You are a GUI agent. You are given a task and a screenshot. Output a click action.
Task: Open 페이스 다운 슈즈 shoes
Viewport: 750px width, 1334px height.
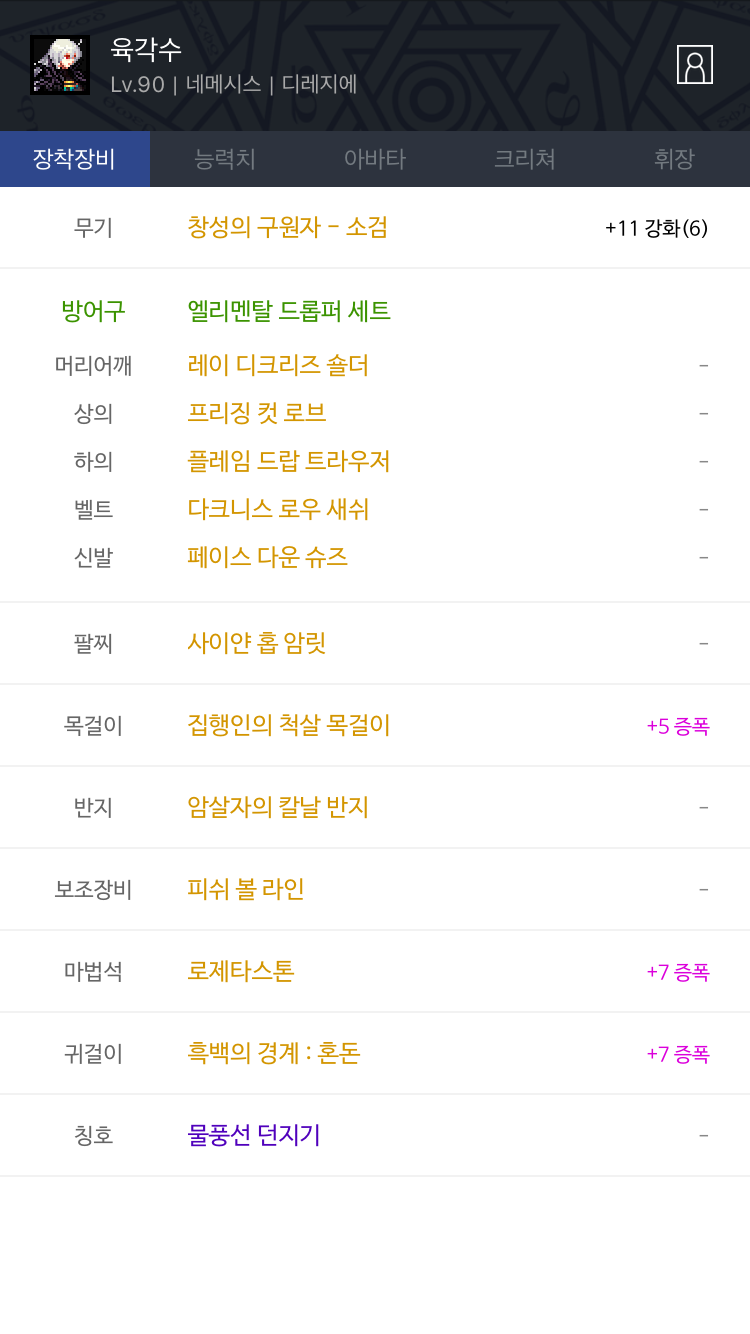click(267, 557)
